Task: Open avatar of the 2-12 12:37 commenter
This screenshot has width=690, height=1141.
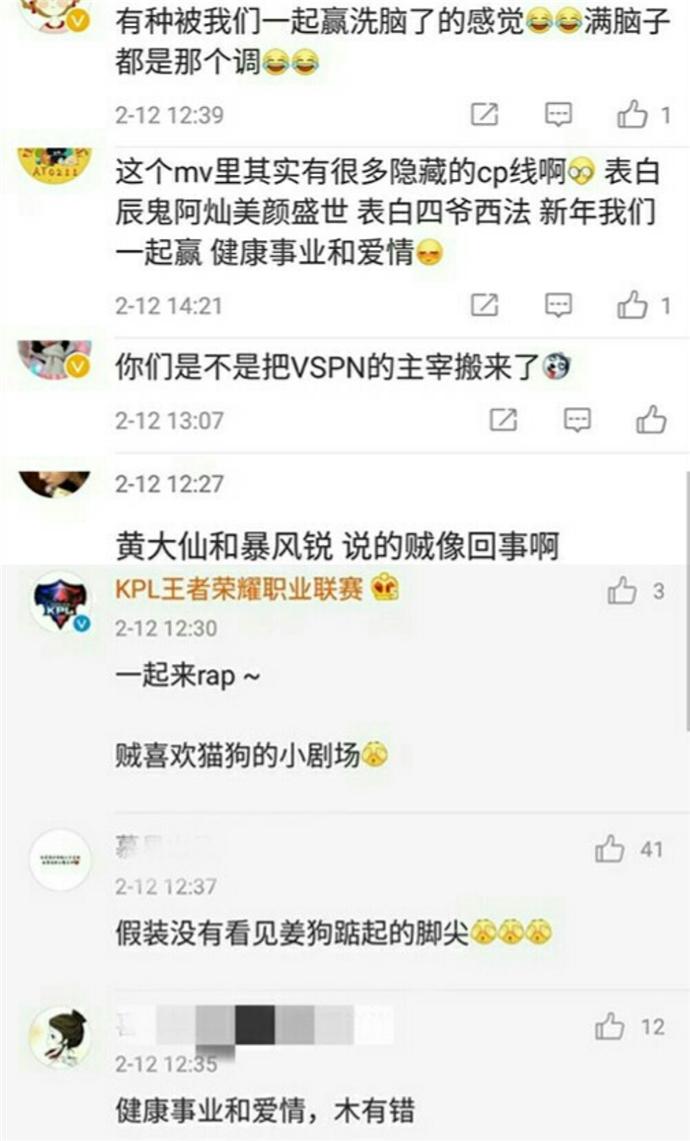Action: click(x=59, y=860)
